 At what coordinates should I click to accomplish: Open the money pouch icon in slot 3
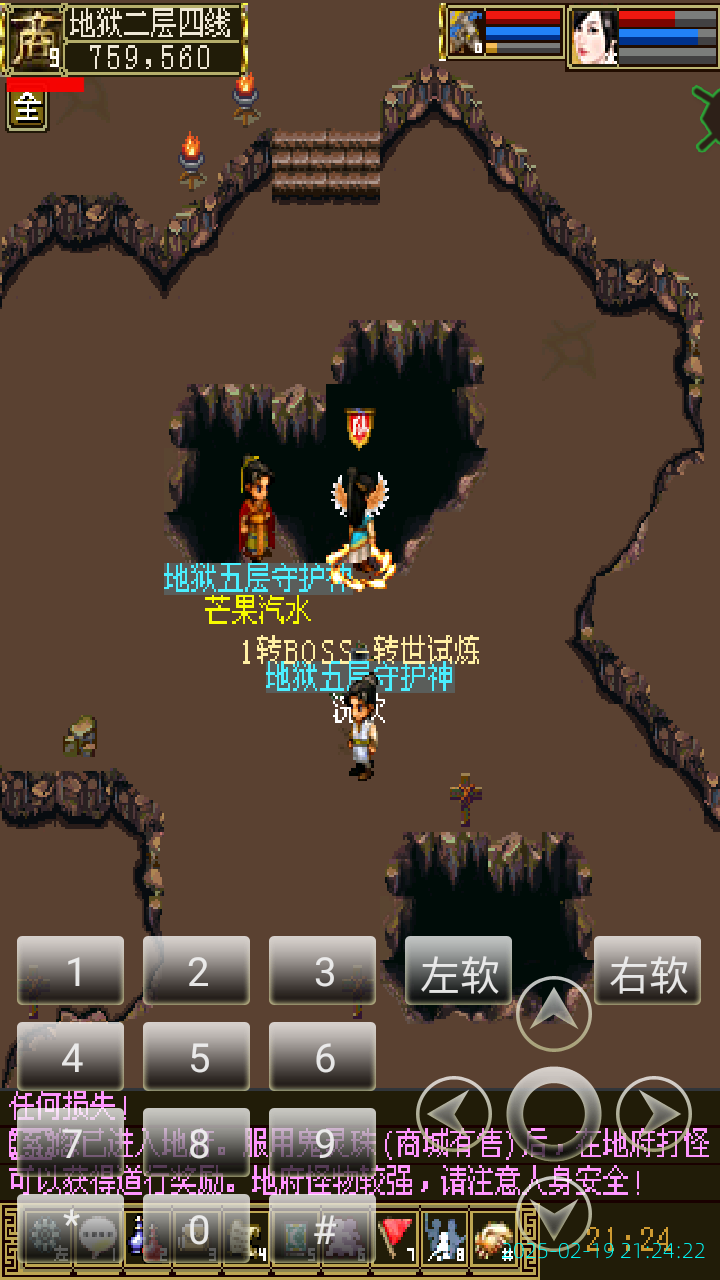point(198,1235)
